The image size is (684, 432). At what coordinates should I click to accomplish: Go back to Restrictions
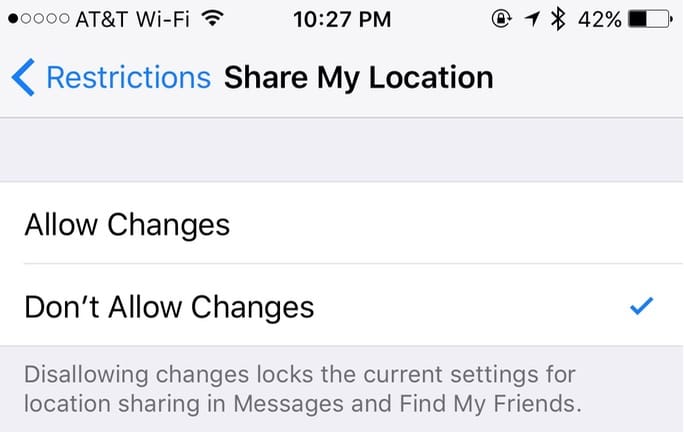112,77
